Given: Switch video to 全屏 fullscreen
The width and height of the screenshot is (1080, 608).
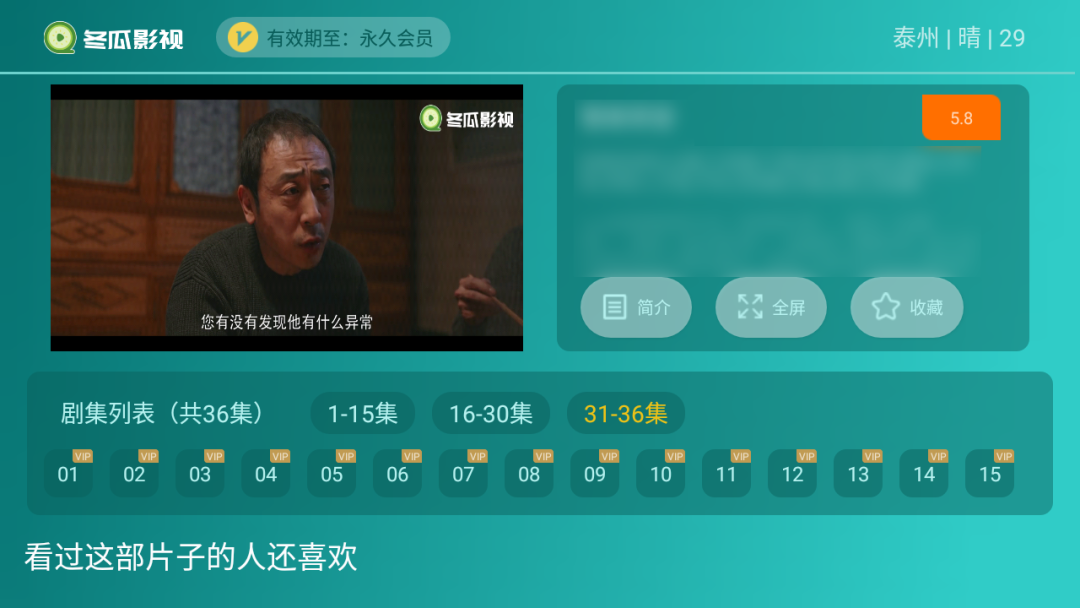Looking at the screenshot, I should click(x=770, y=307).
